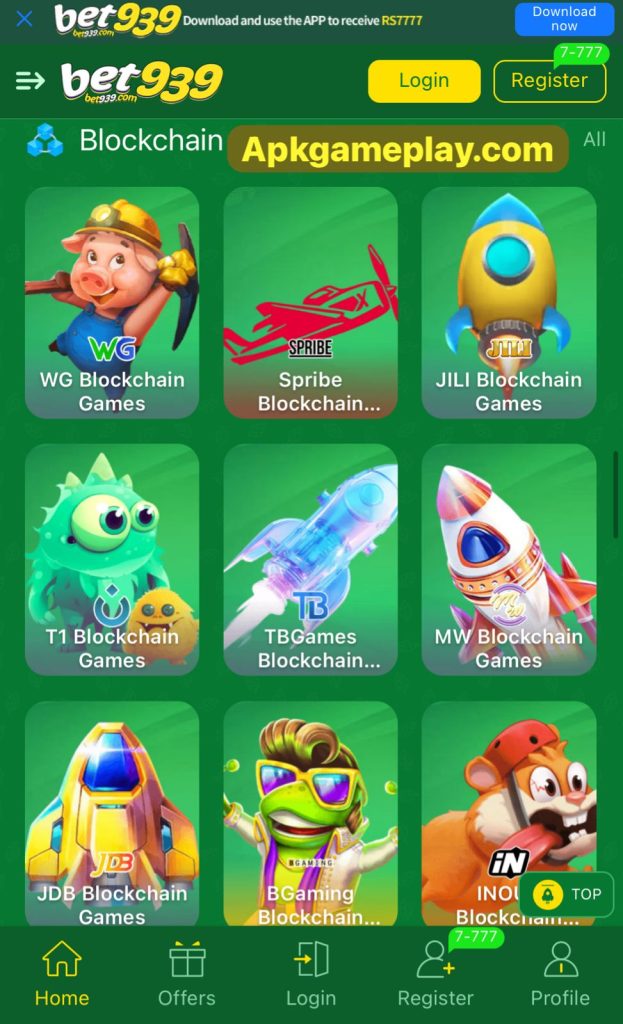
Task: Open Register in bottom navigation
Action: click(435, 974)
